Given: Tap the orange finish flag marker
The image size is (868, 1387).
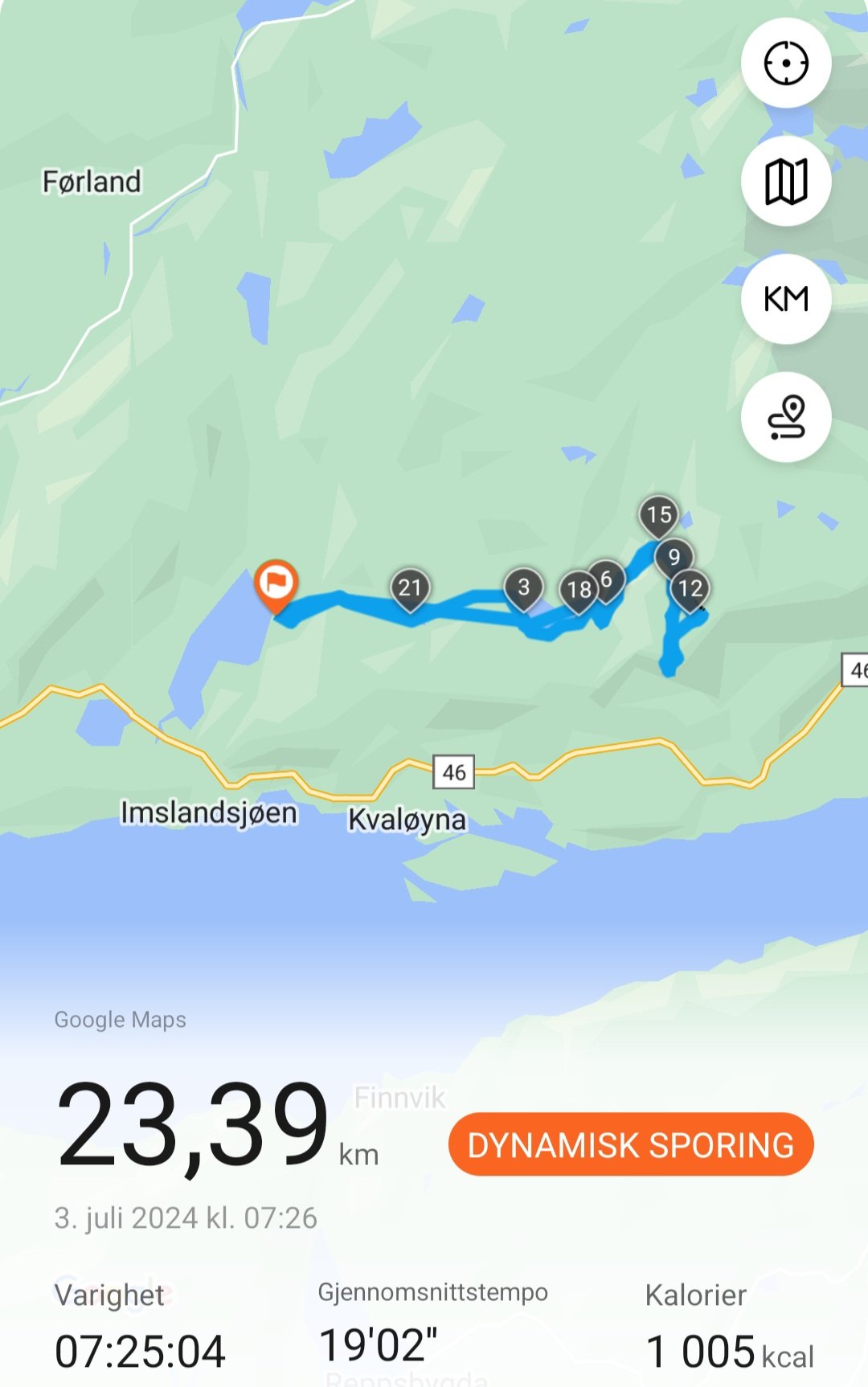Looking at the screenshot, I should (x=276, y=584).
